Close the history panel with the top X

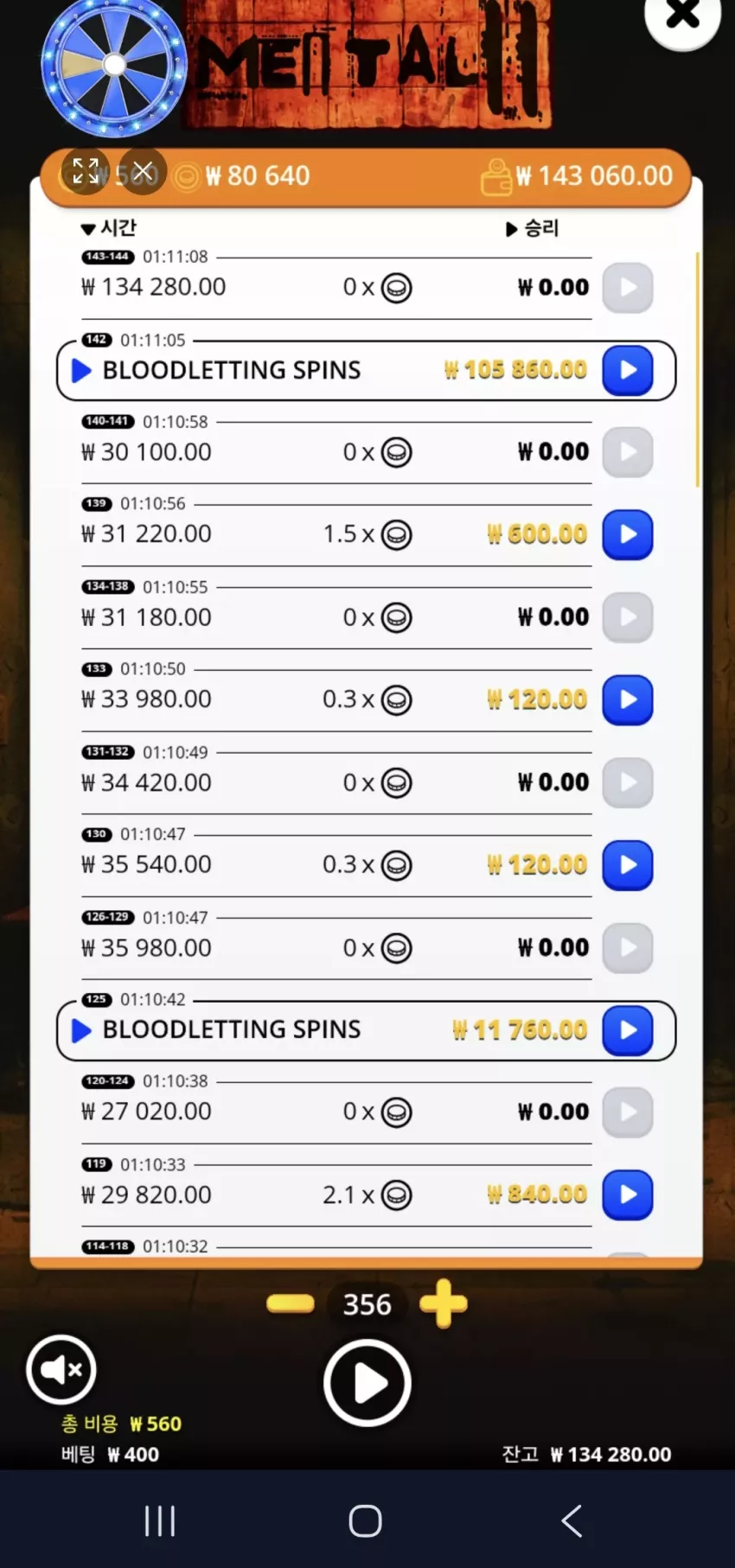682,17
